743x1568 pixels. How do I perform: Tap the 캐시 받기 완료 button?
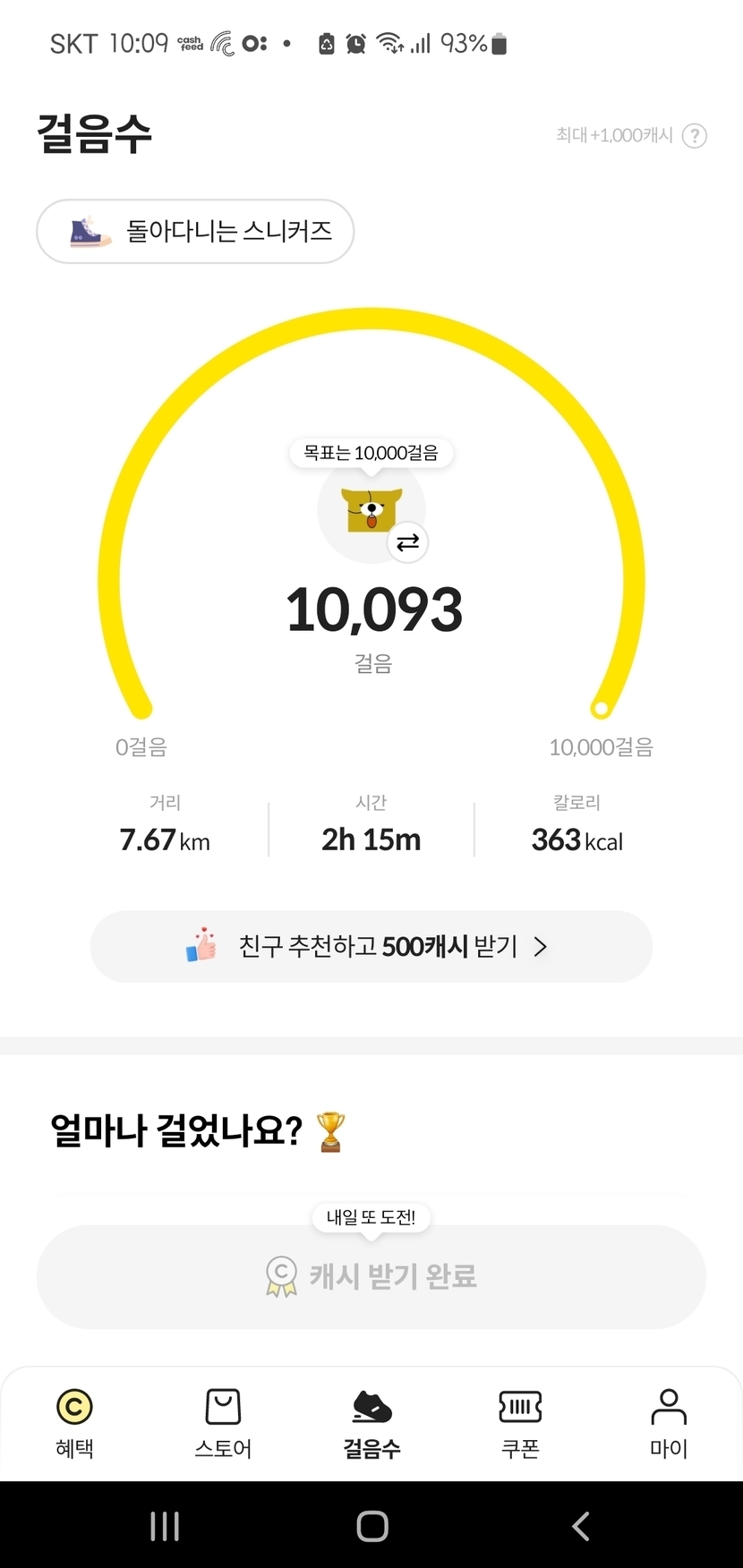371,1276
